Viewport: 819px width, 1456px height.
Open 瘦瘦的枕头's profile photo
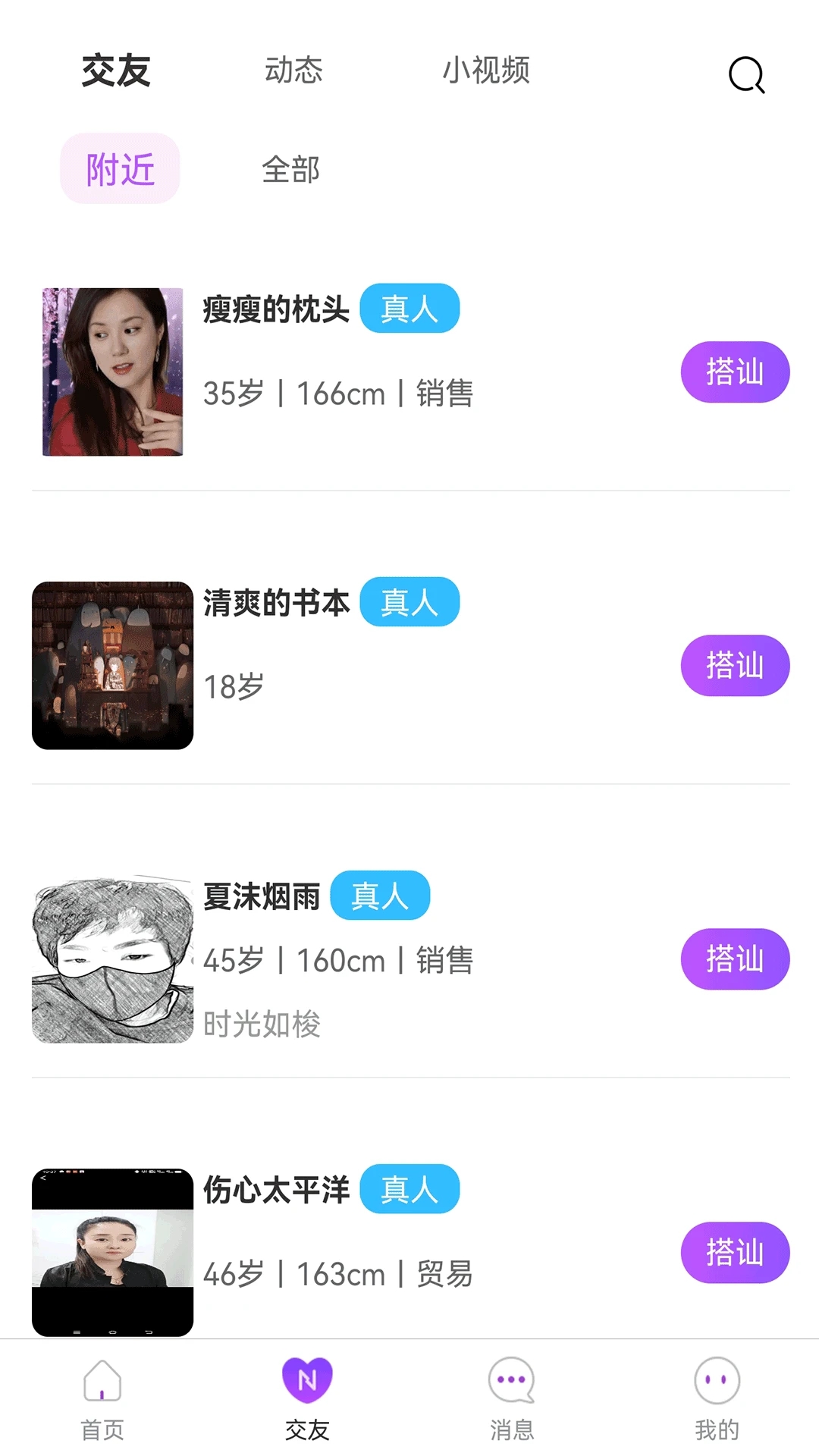pos(112,372)
